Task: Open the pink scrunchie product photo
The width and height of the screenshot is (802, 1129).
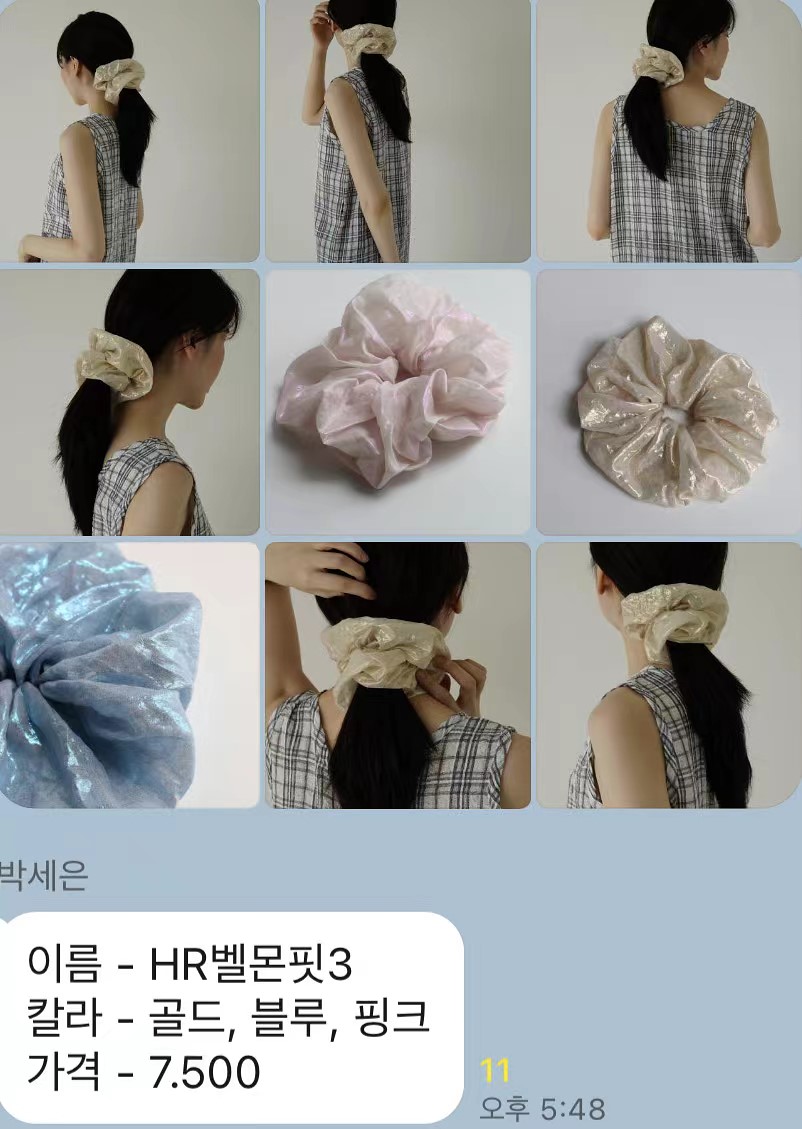Action: click(x=397, y=402)
